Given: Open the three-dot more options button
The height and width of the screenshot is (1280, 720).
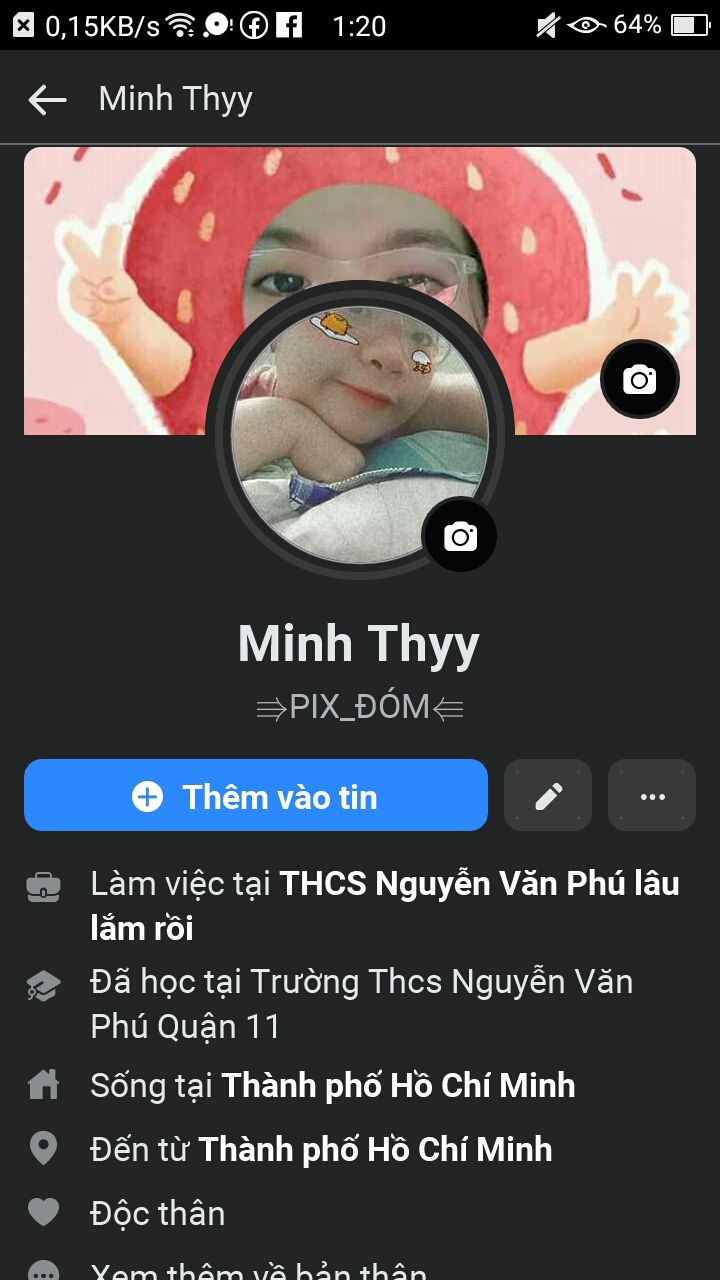Looking at the screenshot, I should tap(652, 796).
